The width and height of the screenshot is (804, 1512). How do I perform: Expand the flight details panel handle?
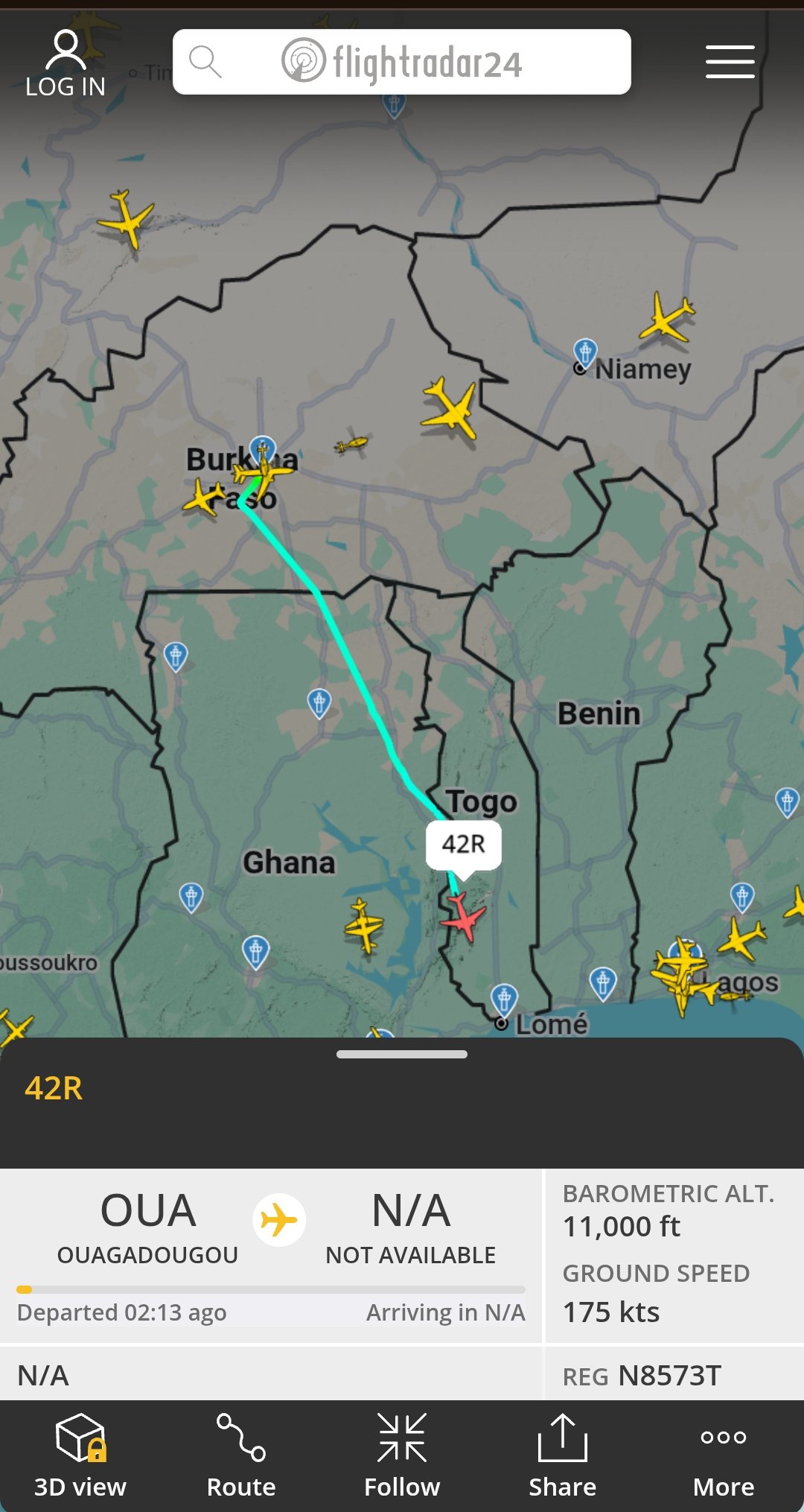[402, 1054]
